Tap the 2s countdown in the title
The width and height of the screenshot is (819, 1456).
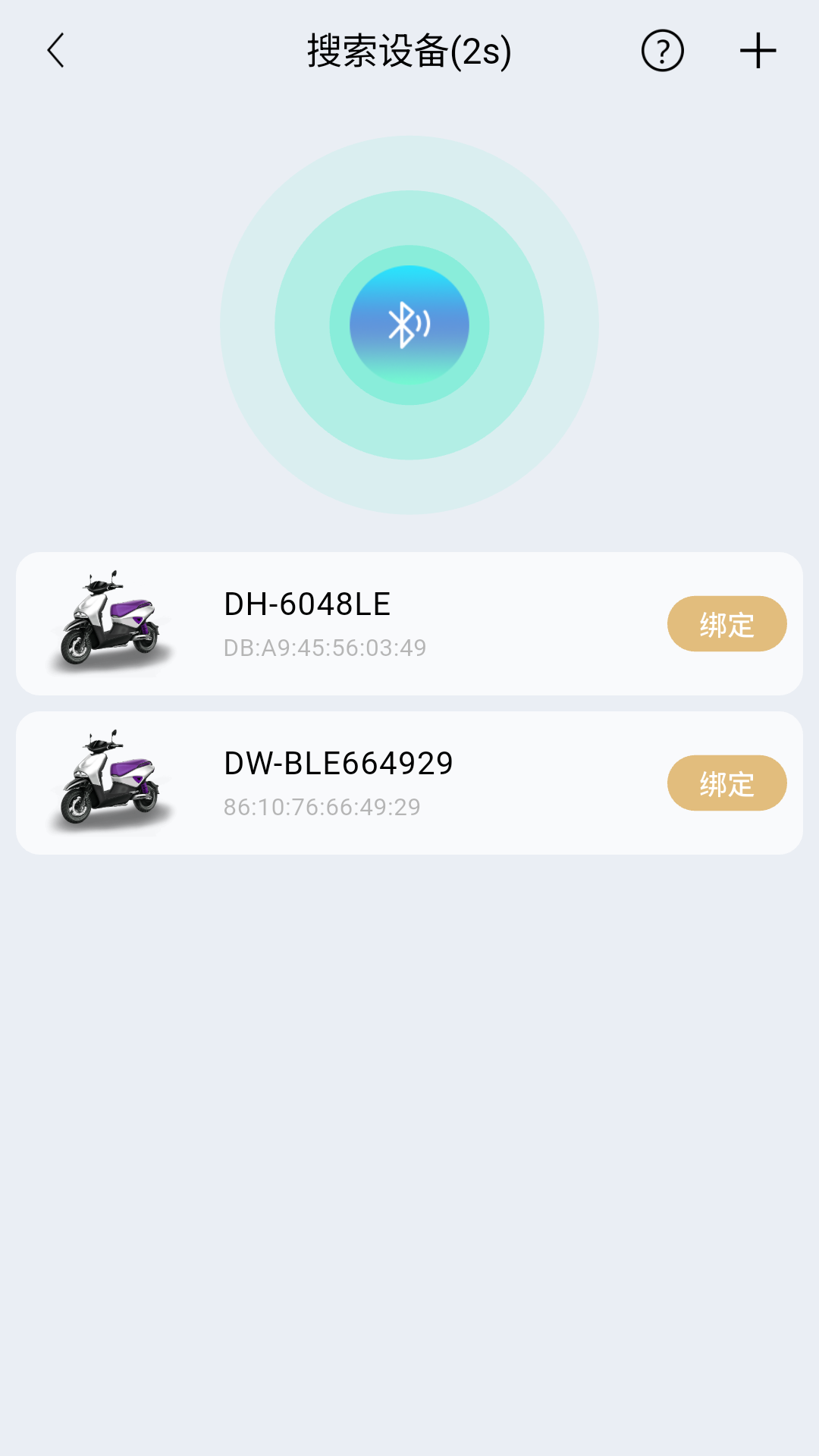[x=482, y=52]
